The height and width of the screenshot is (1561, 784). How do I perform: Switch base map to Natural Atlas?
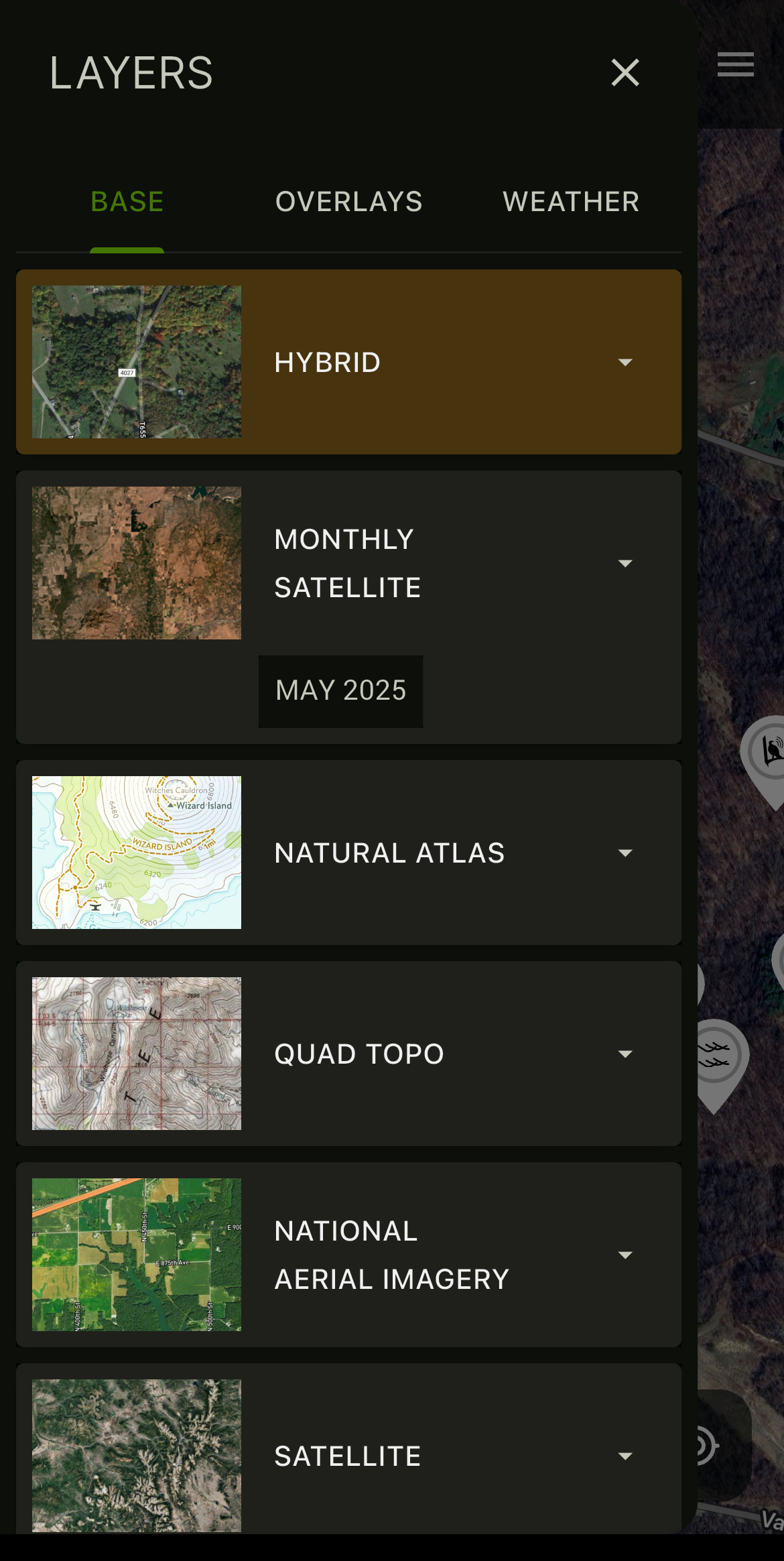[389, 852]
